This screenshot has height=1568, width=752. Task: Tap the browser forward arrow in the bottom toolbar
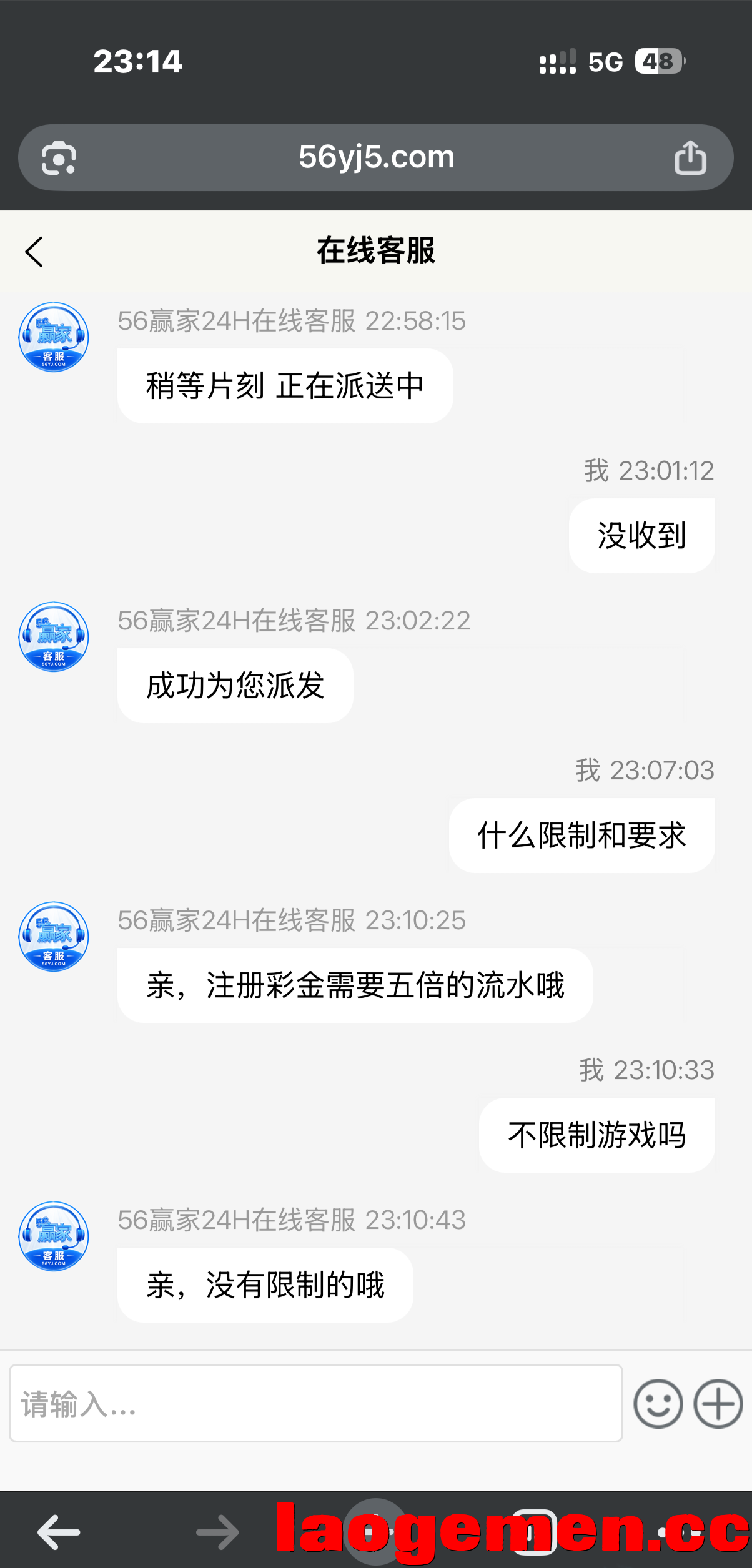(x=217, y=1532)
